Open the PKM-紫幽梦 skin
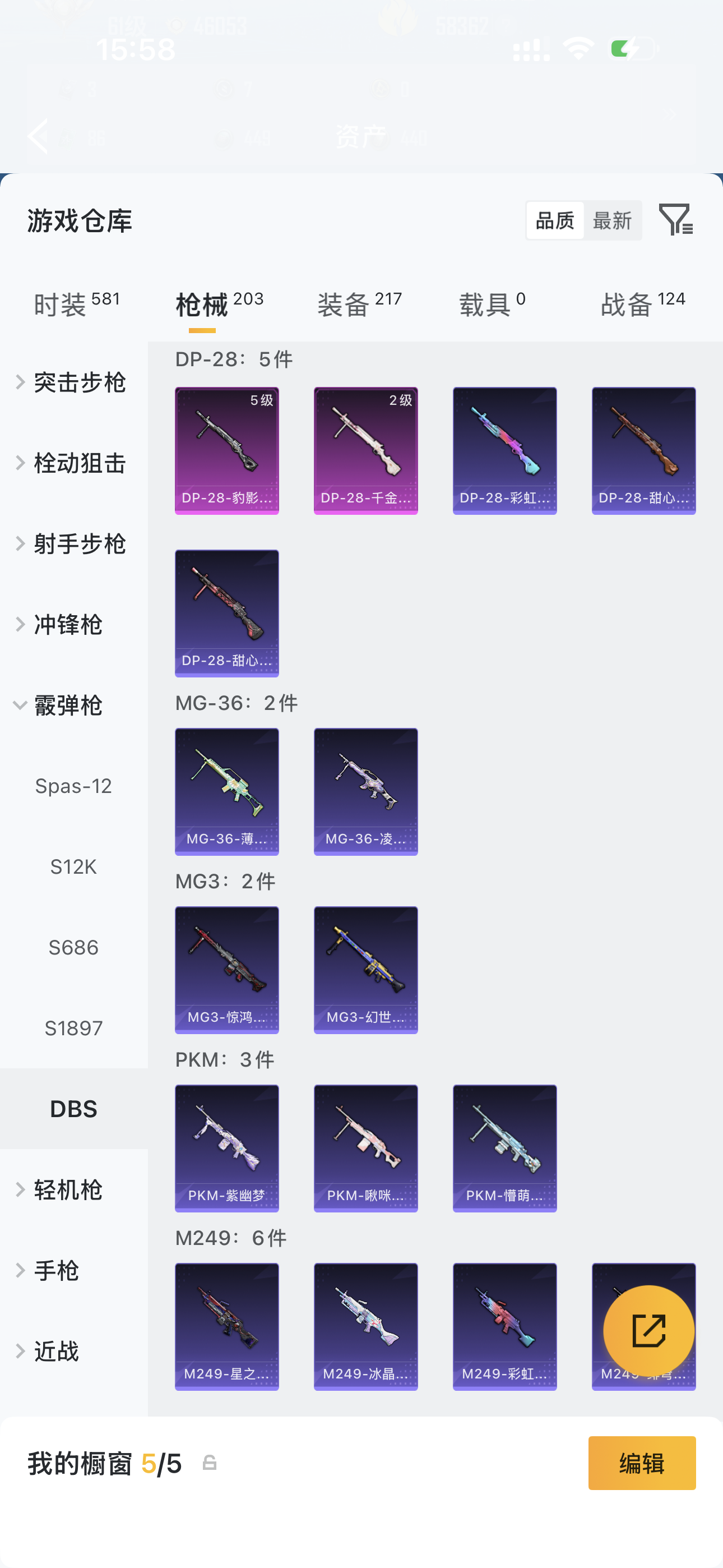 pos(226,1148)
